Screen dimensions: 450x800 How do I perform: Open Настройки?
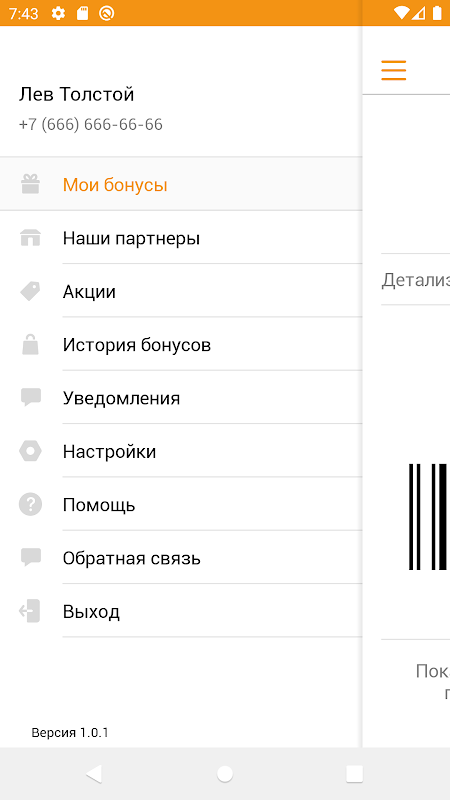coord(181,451)
